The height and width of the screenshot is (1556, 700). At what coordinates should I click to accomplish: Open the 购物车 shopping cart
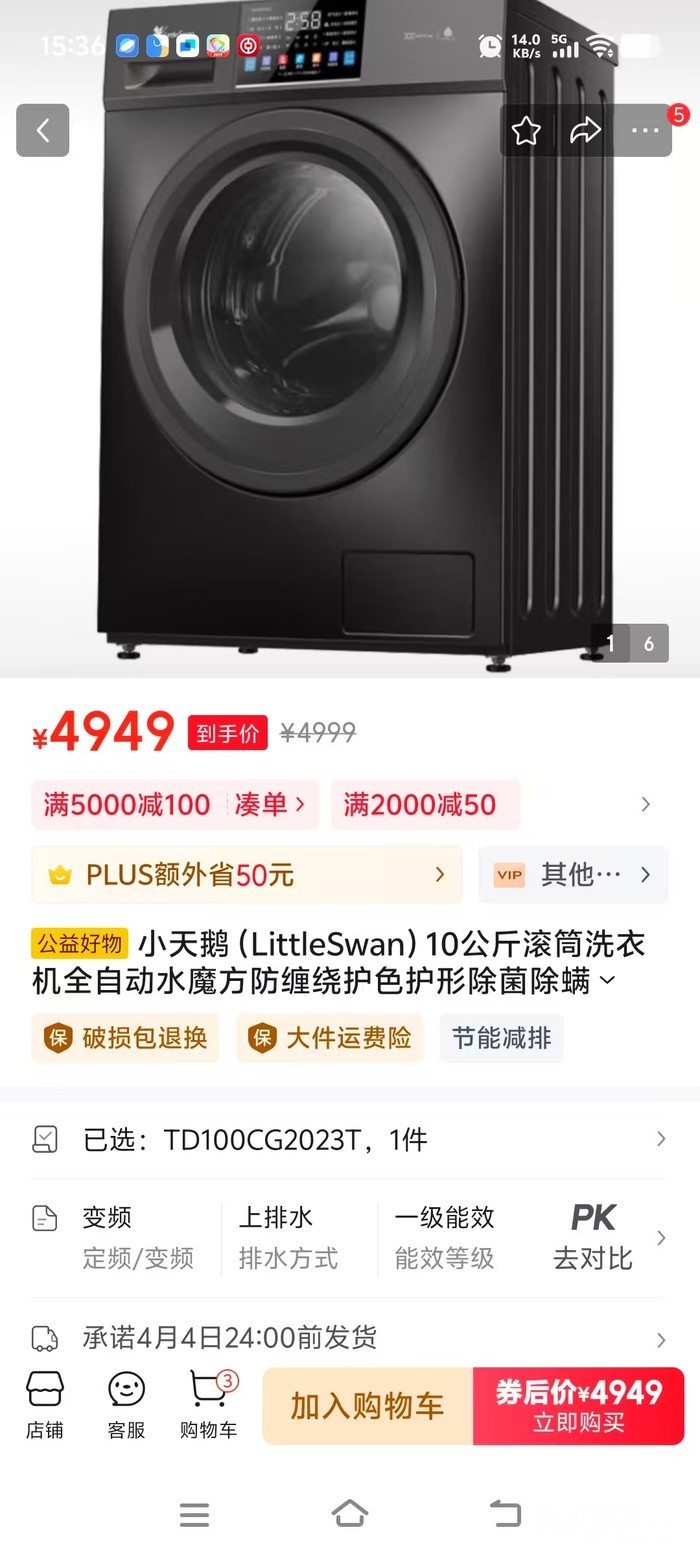(209, 1405)
